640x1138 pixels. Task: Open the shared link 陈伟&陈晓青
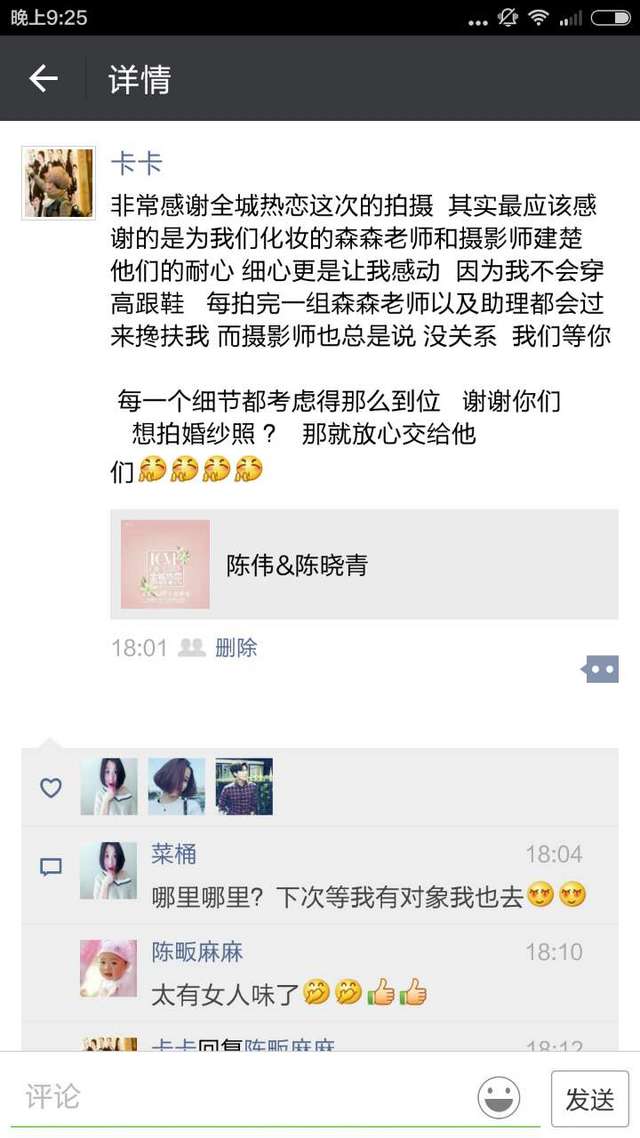pos(364,564)
